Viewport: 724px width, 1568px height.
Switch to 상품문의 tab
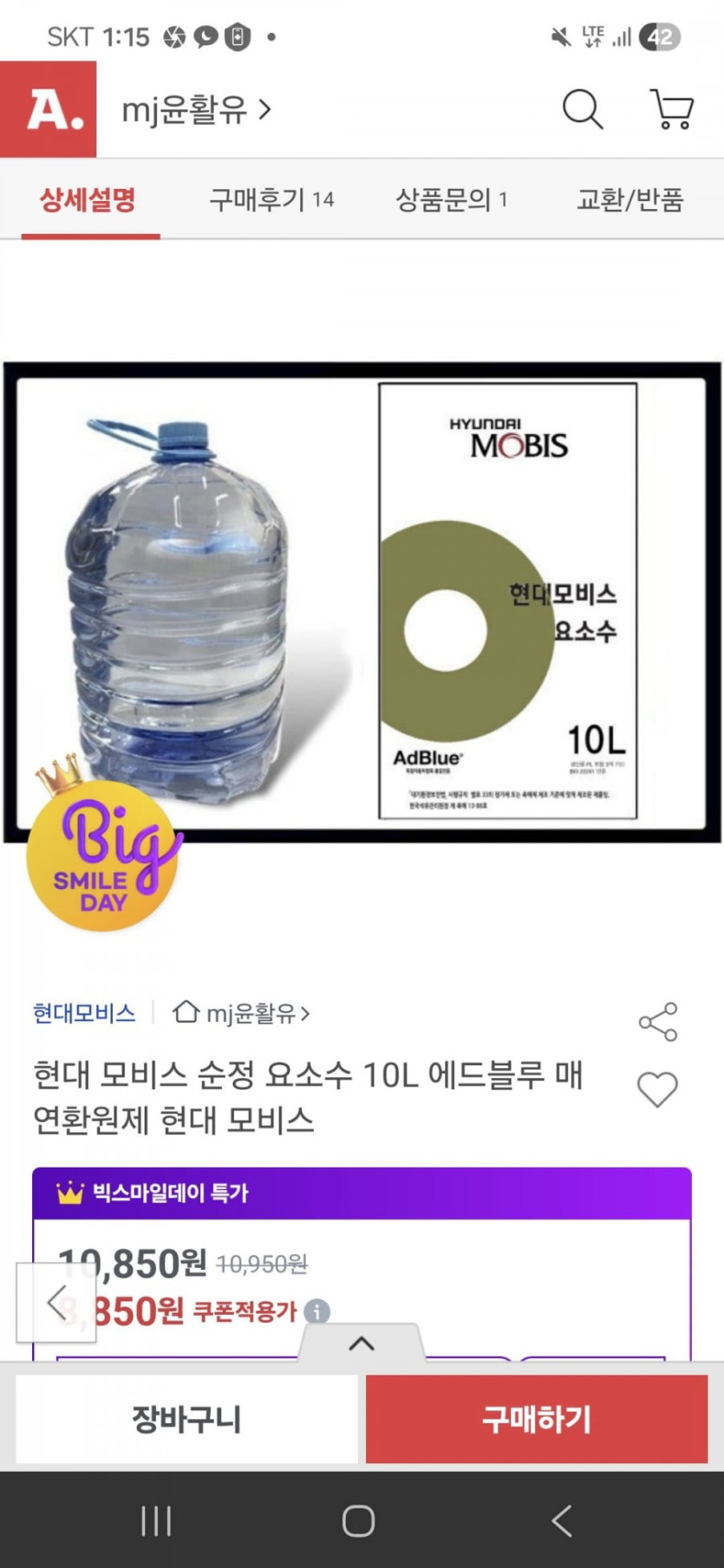[x=451, y=200]
